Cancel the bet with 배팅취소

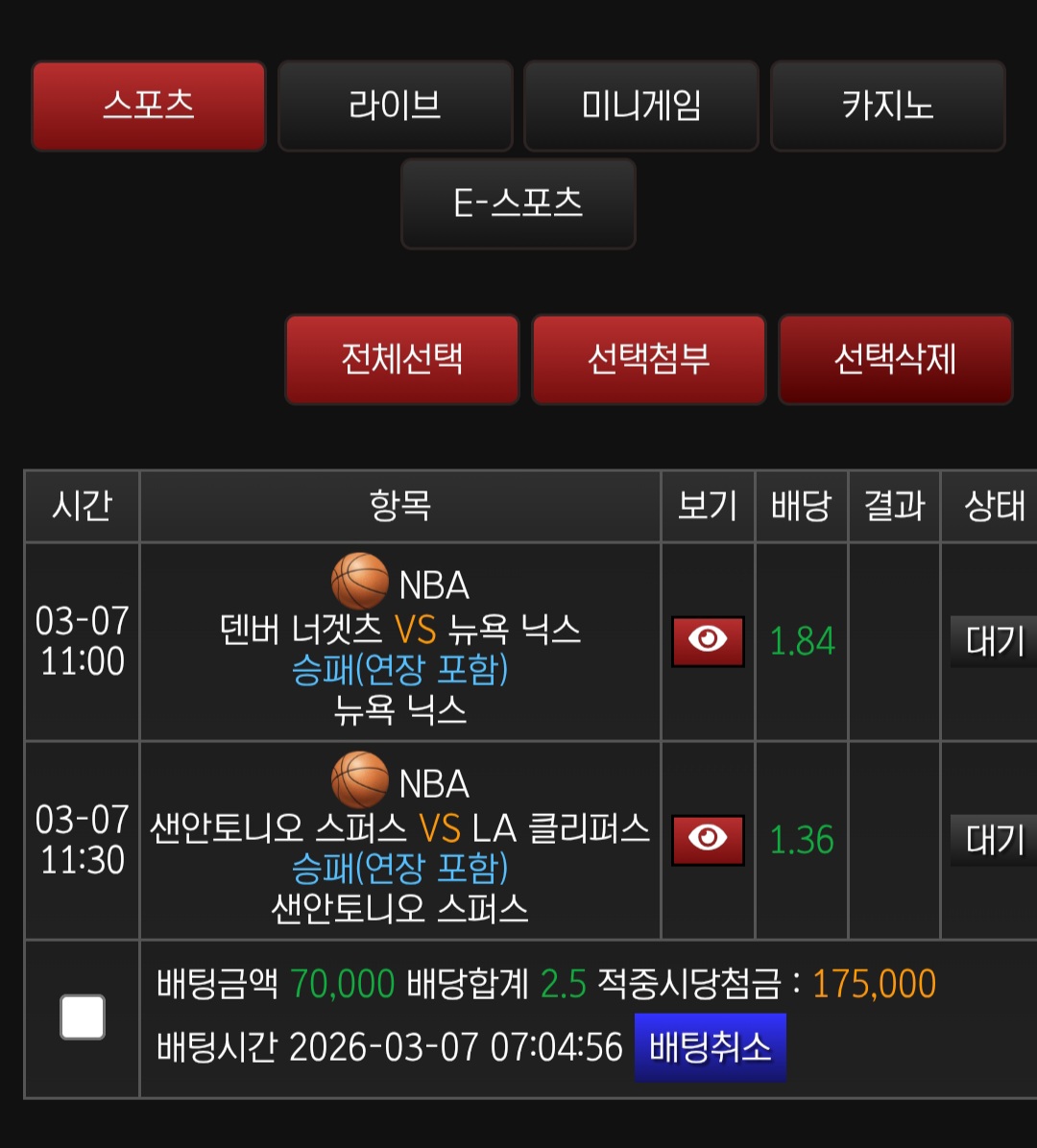tap(710, 1047)
